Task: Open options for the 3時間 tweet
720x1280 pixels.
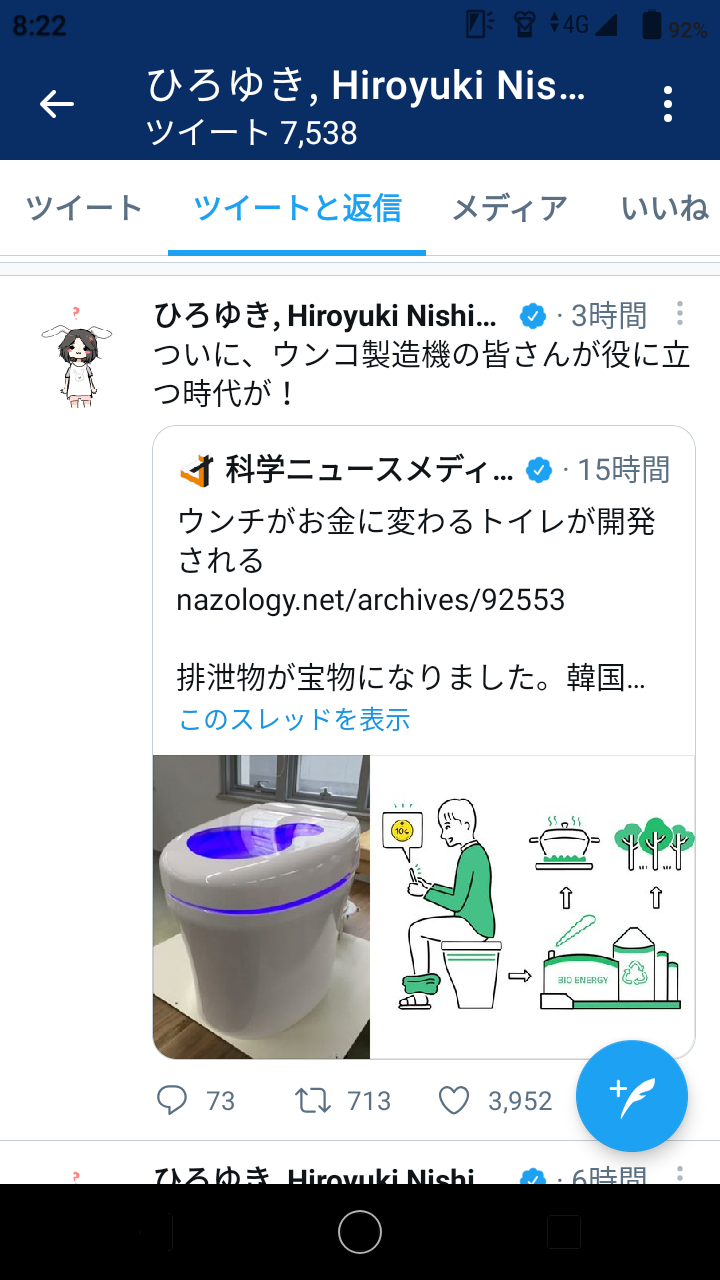Action: [680, 314]
